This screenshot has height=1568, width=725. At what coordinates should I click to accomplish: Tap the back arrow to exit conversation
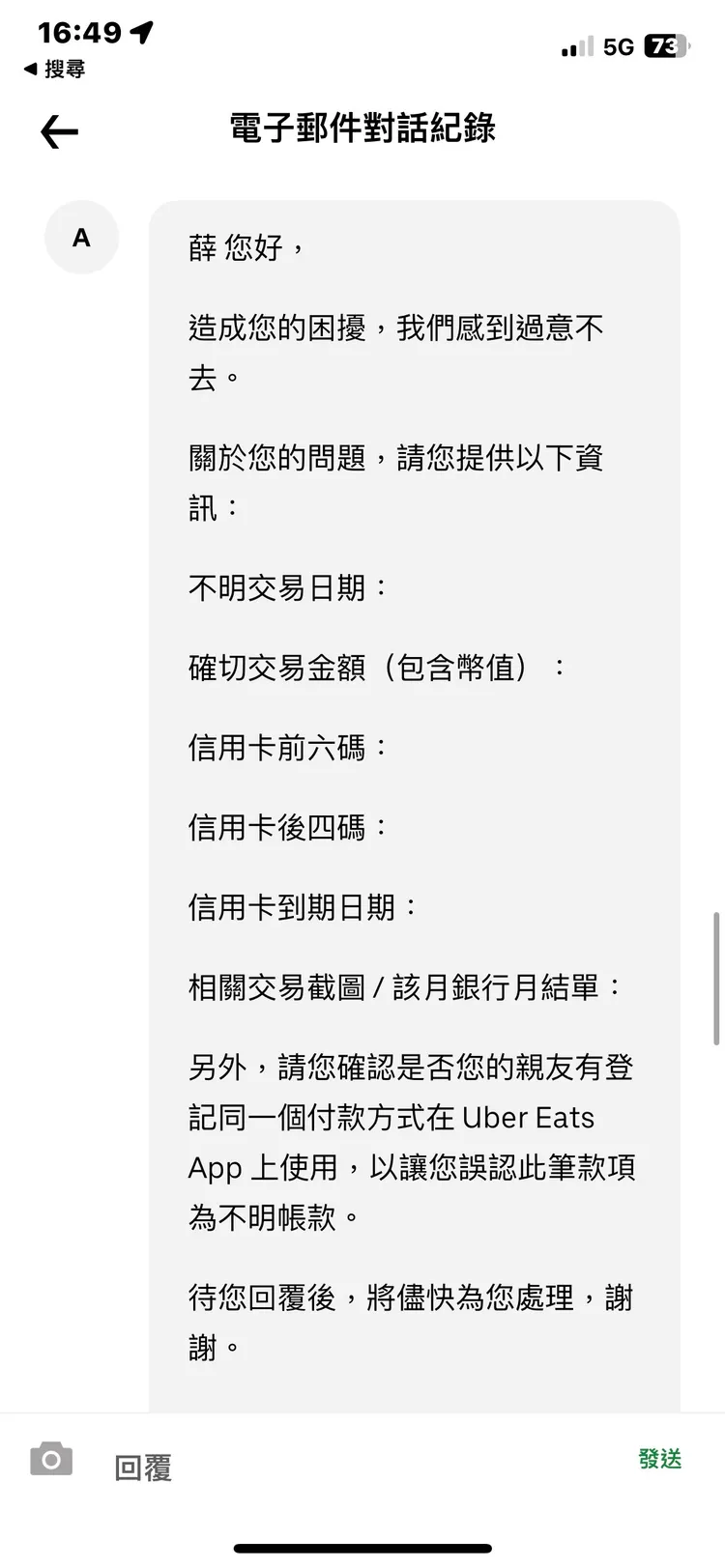pos(58,131)
